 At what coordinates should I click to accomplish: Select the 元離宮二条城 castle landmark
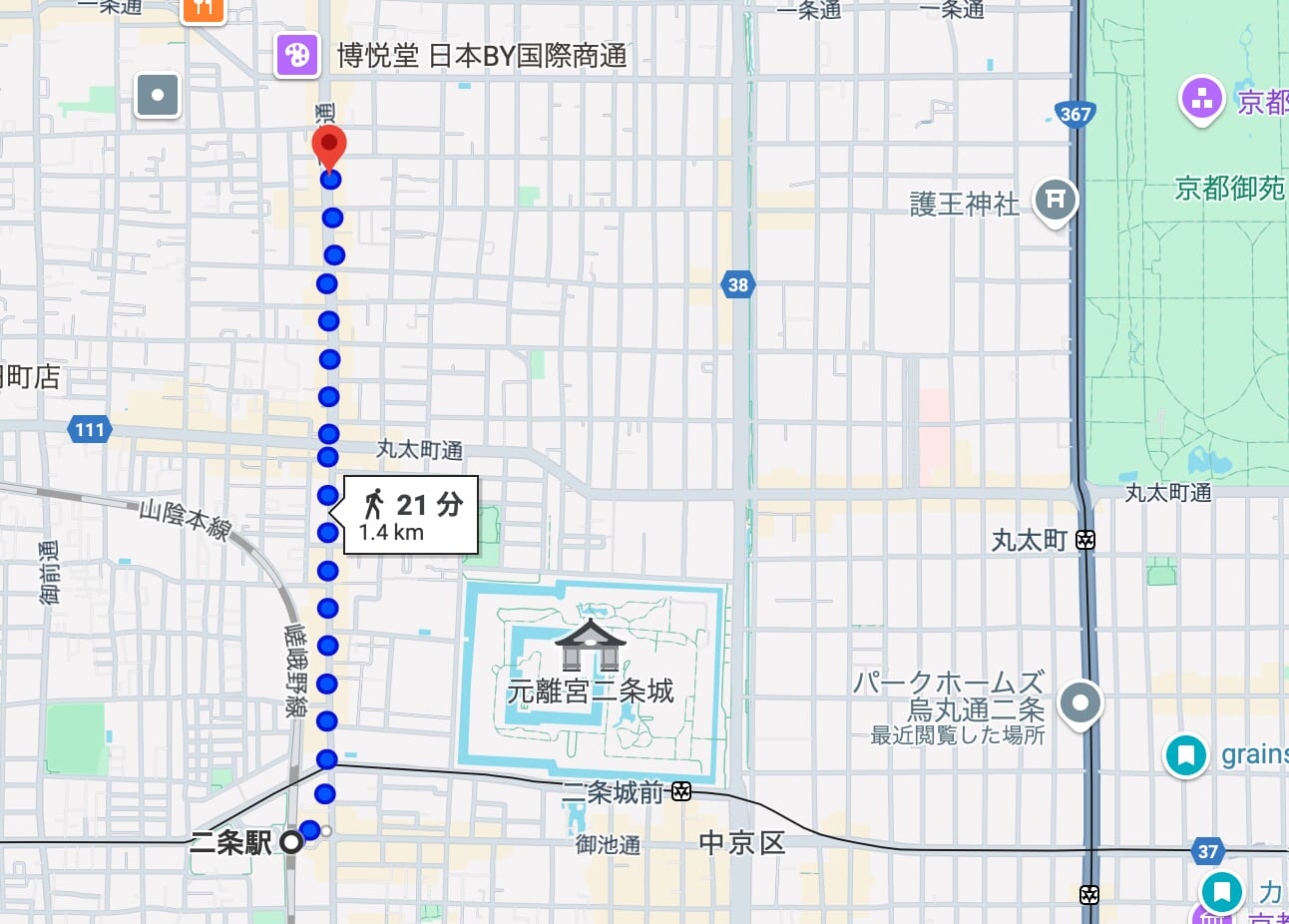coord(590,645)
